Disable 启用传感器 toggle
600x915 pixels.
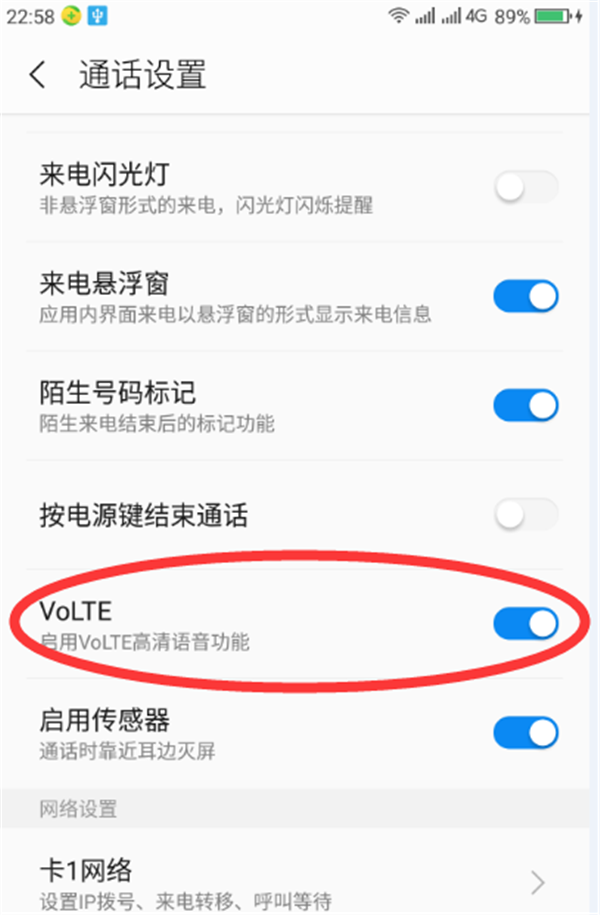click(526, 732)
